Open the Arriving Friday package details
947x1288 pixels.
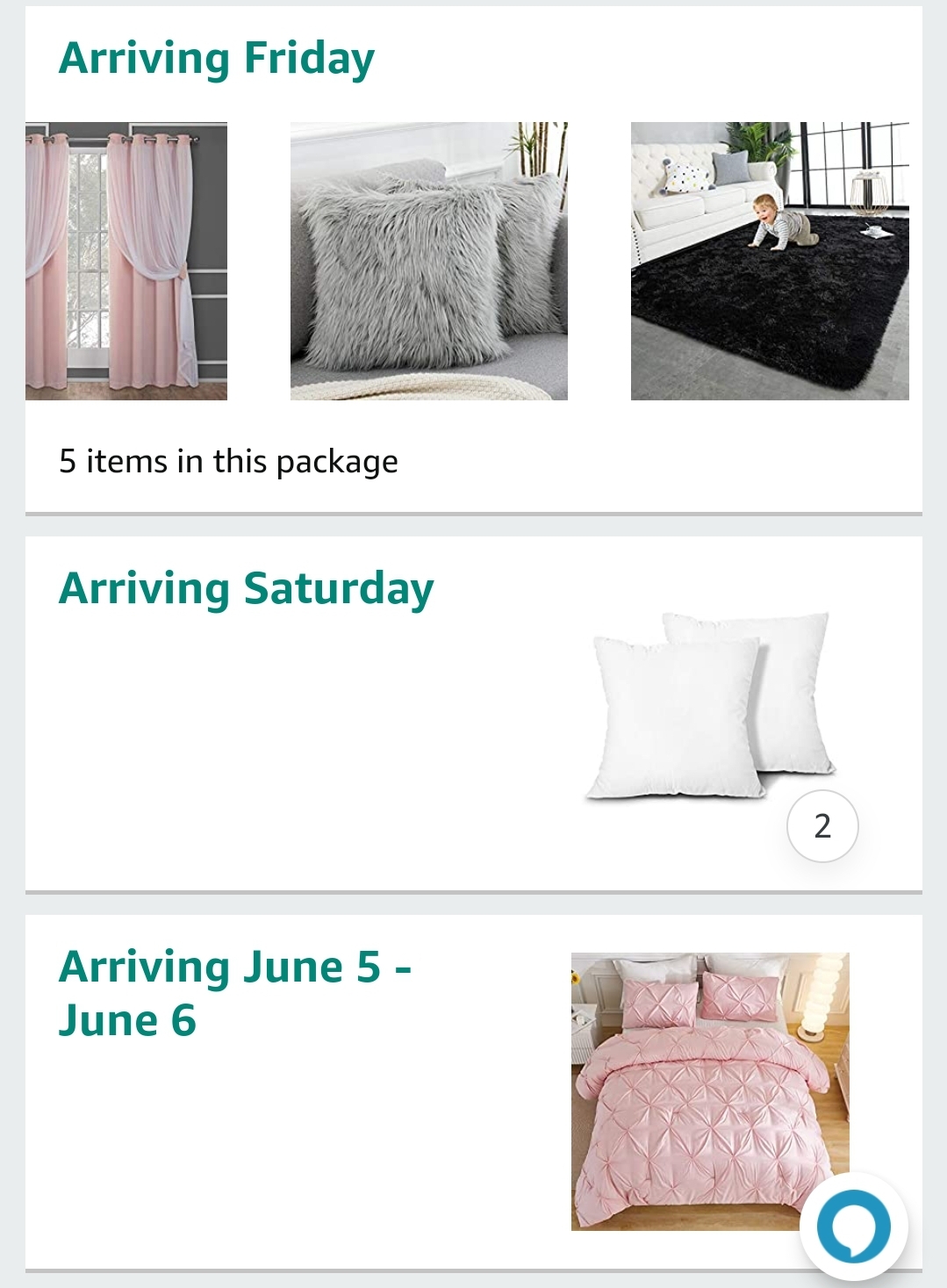[x=216, y=59]
